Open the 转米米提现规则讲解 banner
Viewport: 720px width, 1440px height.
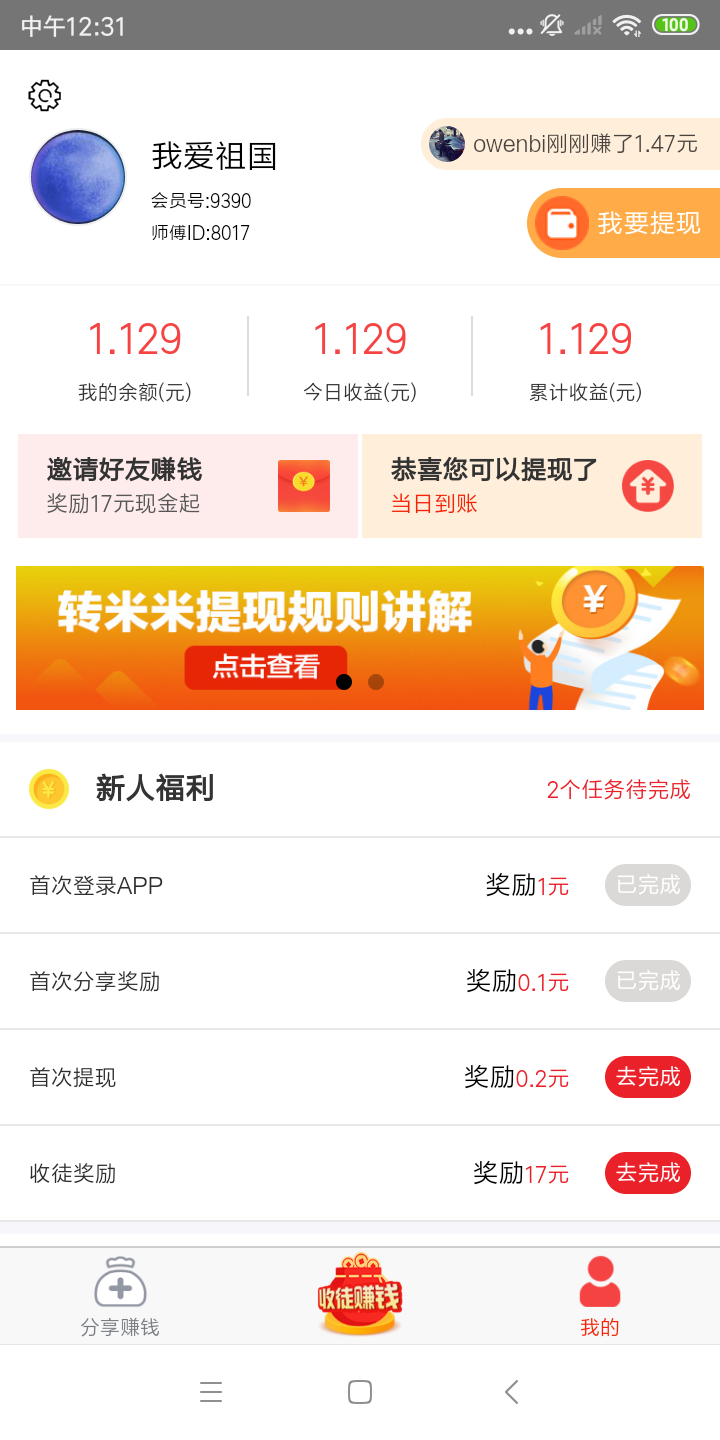(360, 637)
